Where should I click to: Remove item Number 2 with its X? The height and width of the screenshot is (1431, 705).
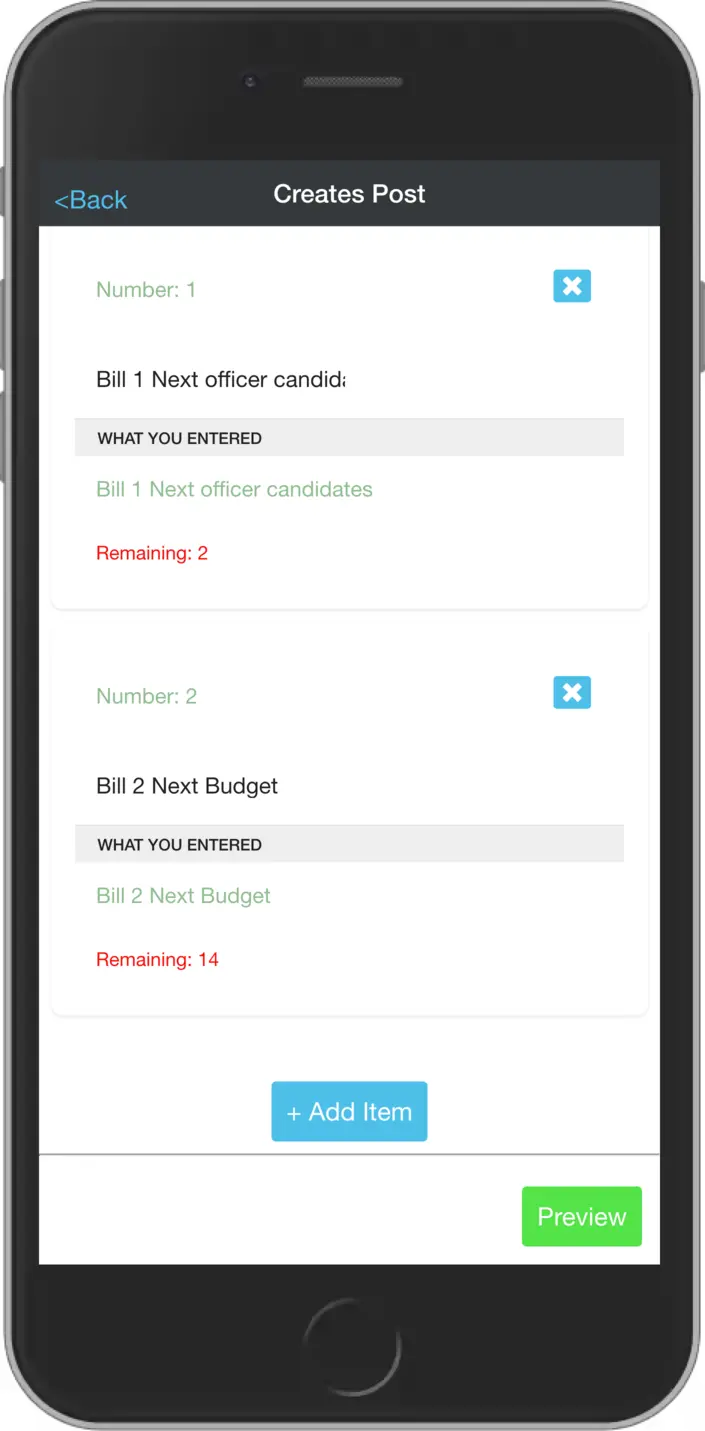click(572, 693)
